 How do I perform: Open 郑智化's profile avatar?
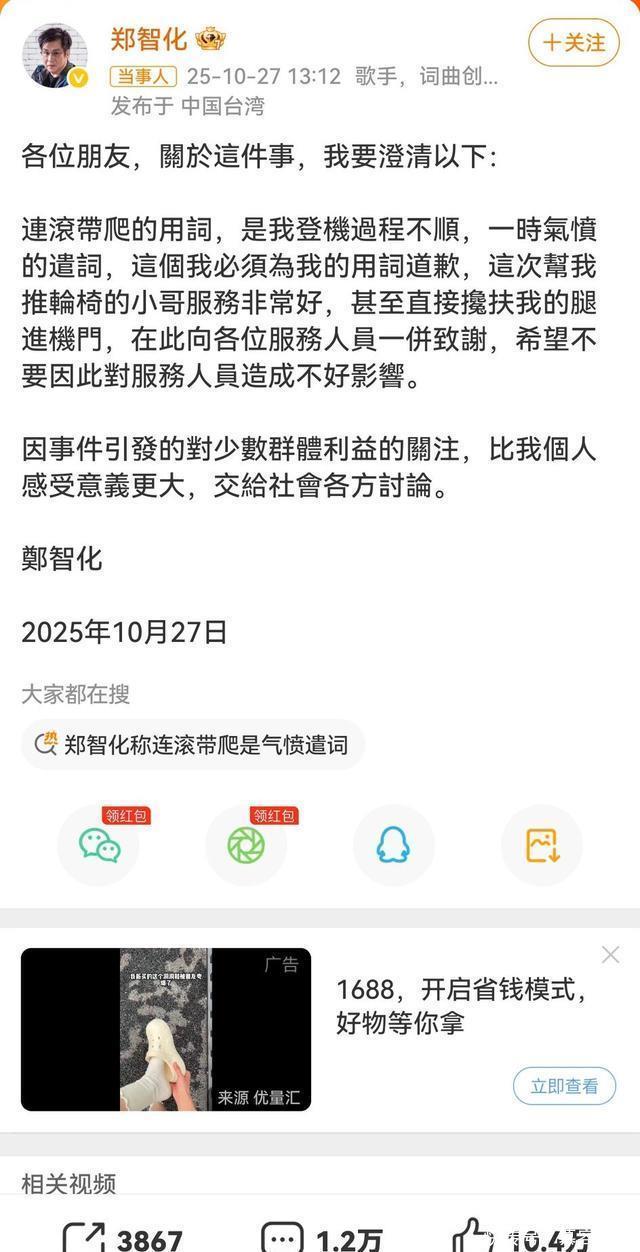tap(54, 56)
